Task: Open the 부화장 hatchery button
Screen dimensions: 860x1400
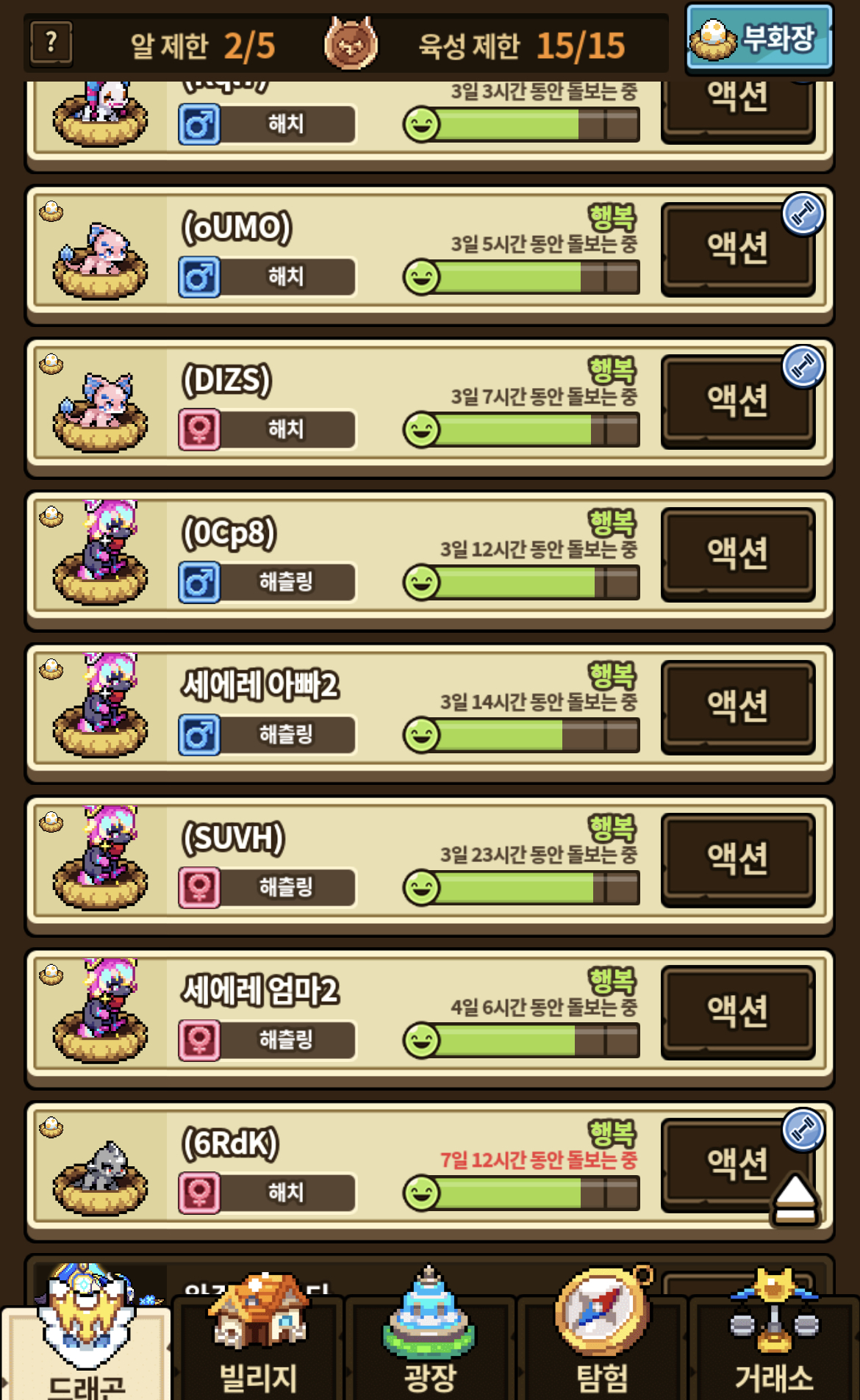Action: point(759,38)
